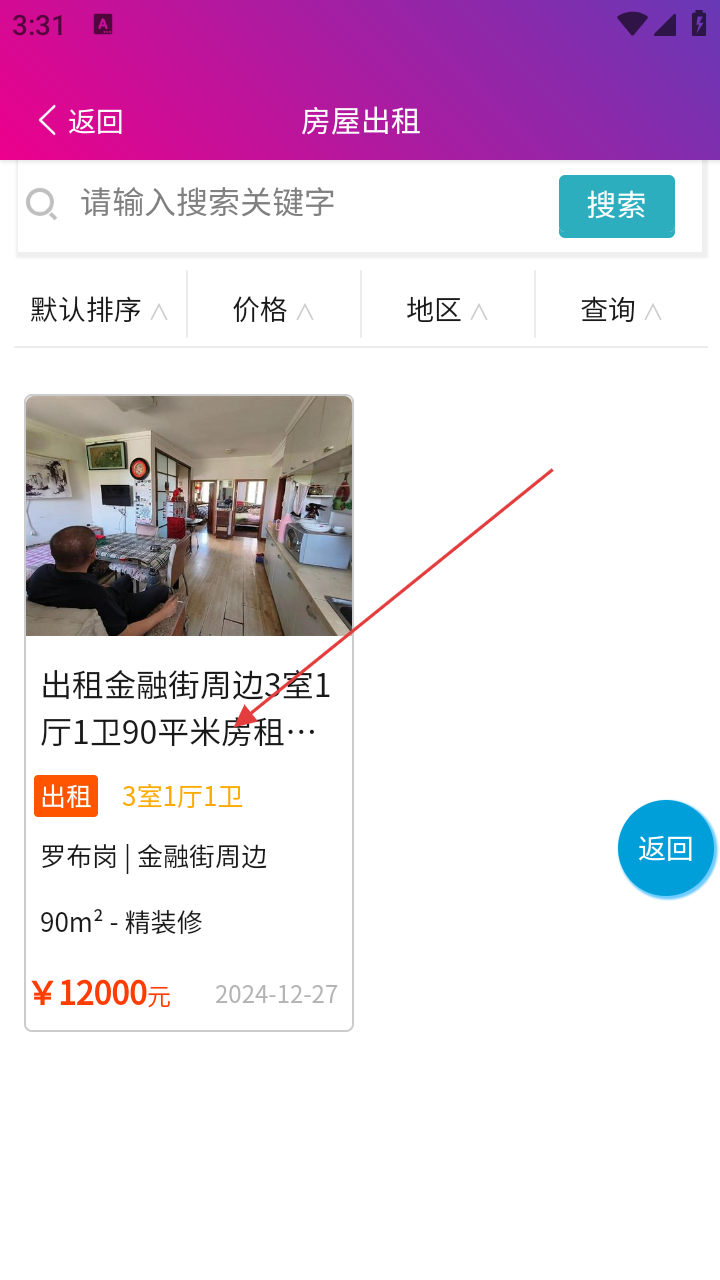
Task: Tap the floating blue 返回 button
Action: point(665,848)
